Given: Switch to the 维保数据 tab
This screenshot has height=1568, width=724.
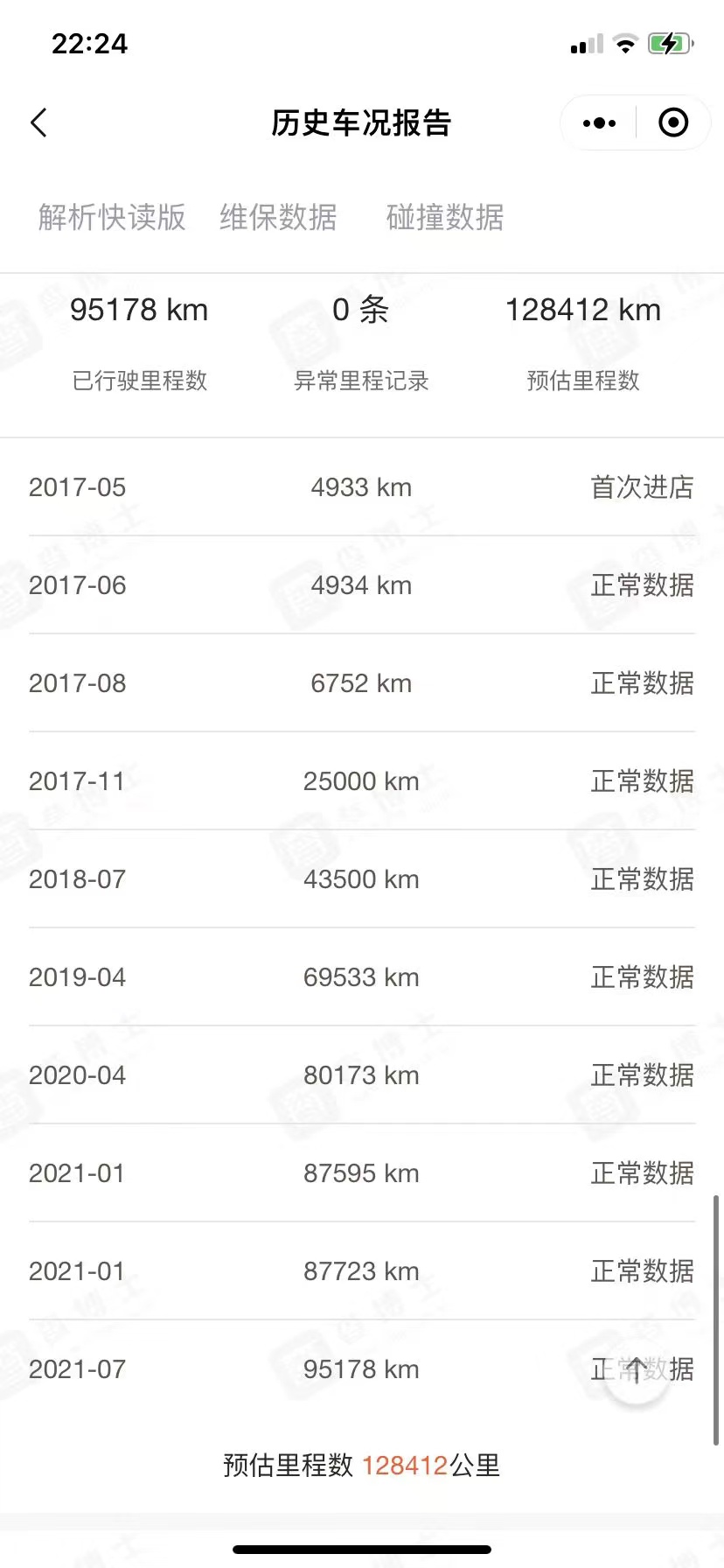Looking at the screenshot, I should pyautogui.click(x=278, y=217).
